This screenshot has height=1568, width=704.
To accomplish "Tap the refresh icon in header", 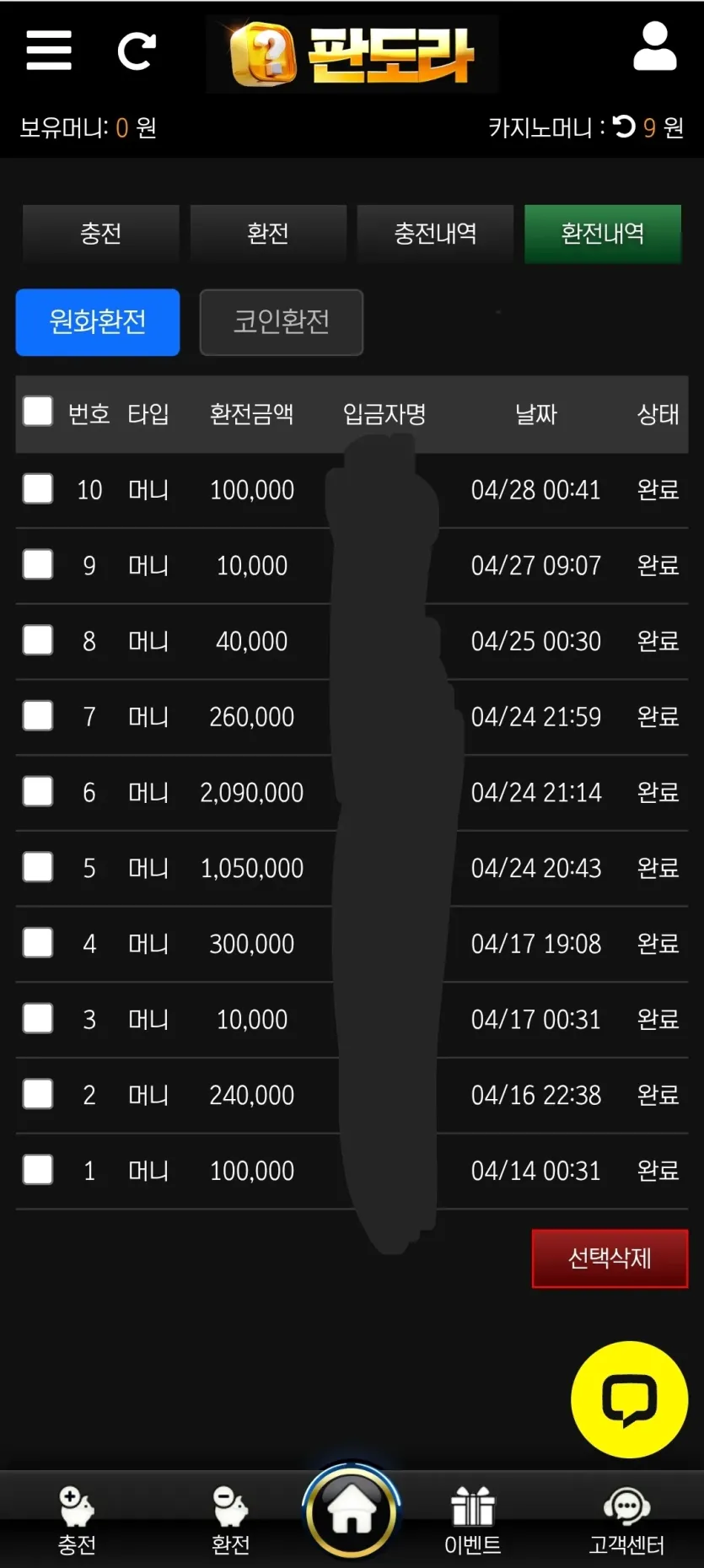I will click(x=137, y=51).
